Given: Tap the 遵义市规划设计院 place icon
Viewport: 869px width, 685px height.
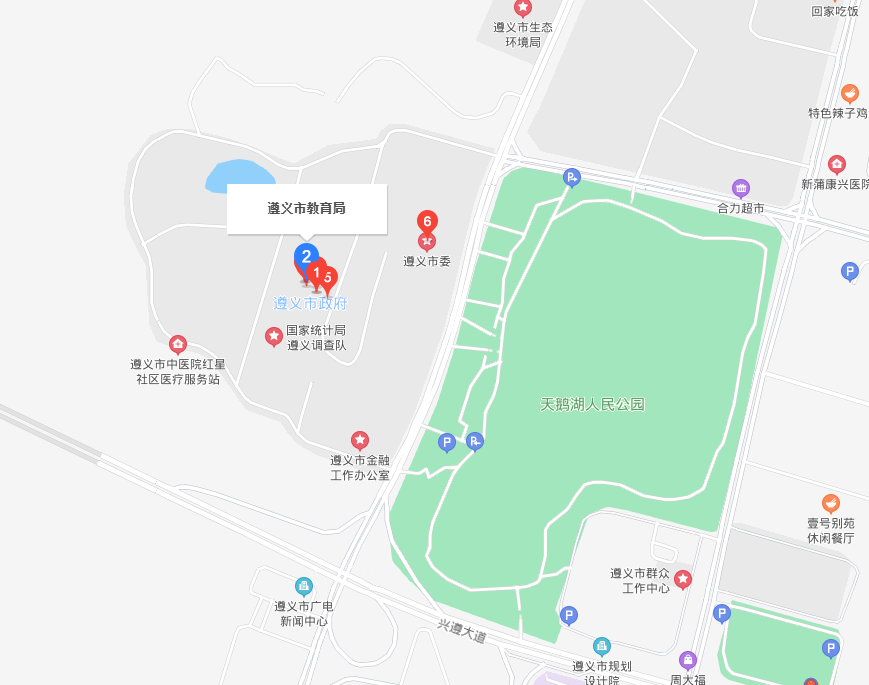Looking at the screenshot, I should coord(601,646).
